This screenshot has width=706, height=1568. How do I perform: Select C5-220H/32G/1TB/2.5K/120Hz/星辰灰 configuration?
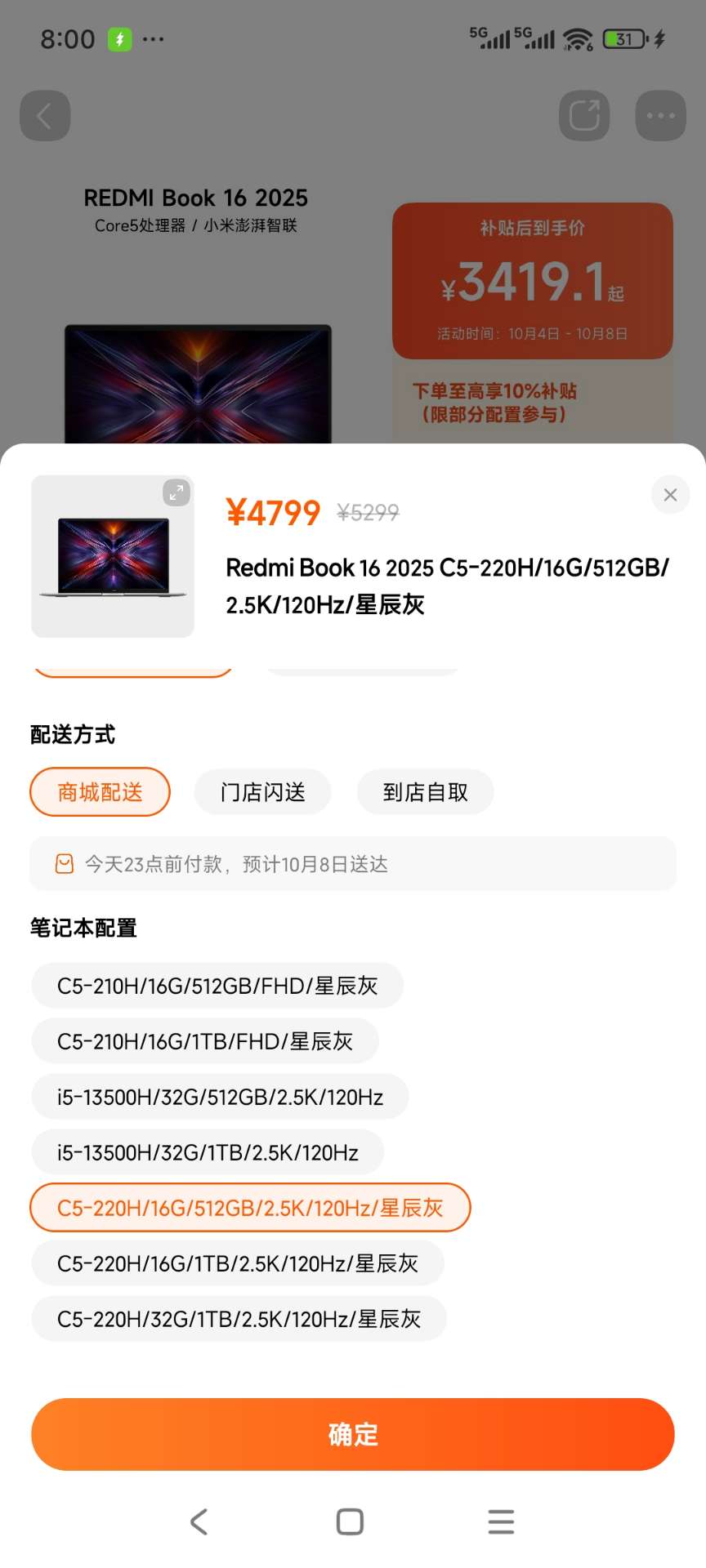[239, 1319]
